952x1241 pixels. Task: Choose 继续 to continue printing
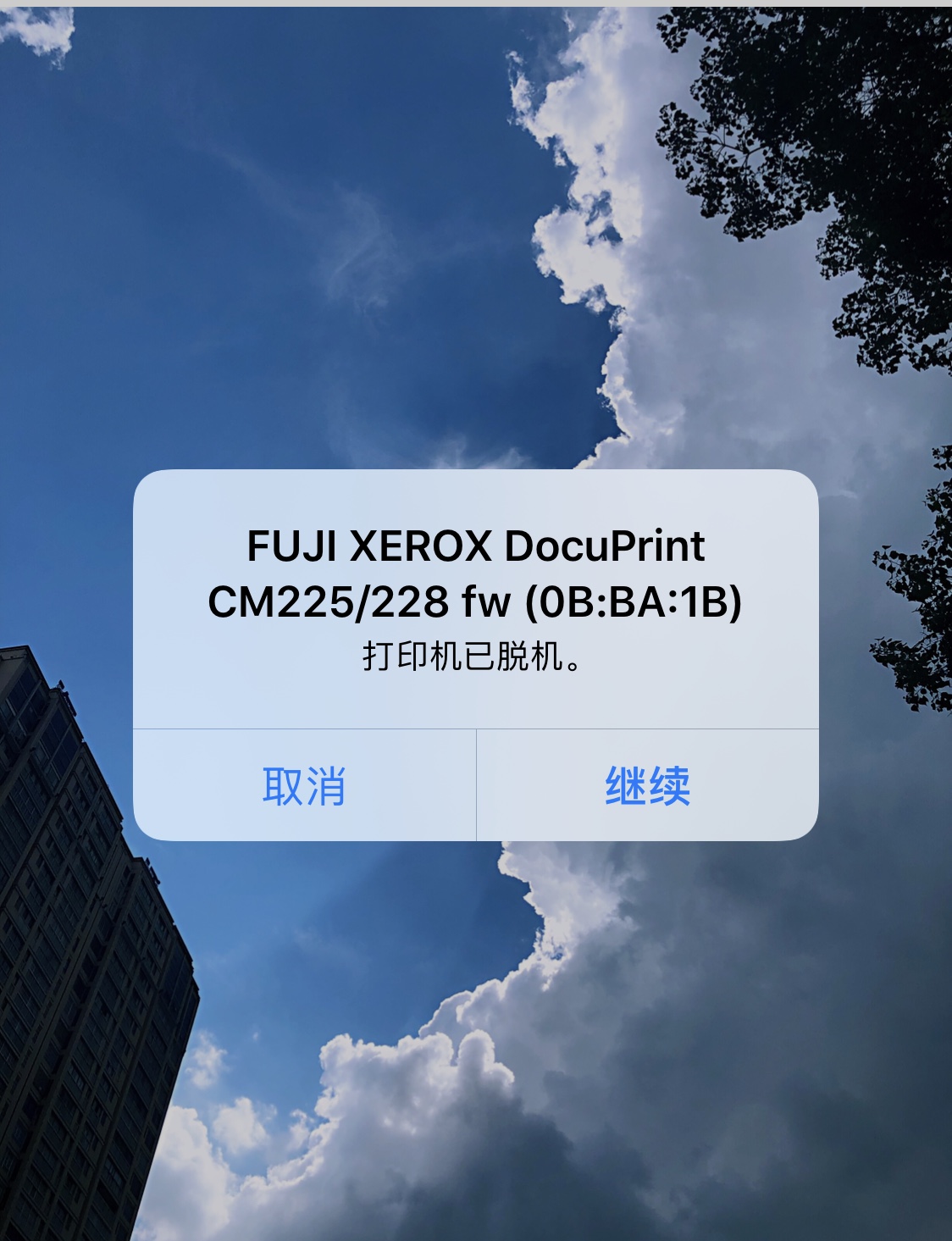[648, 785]
